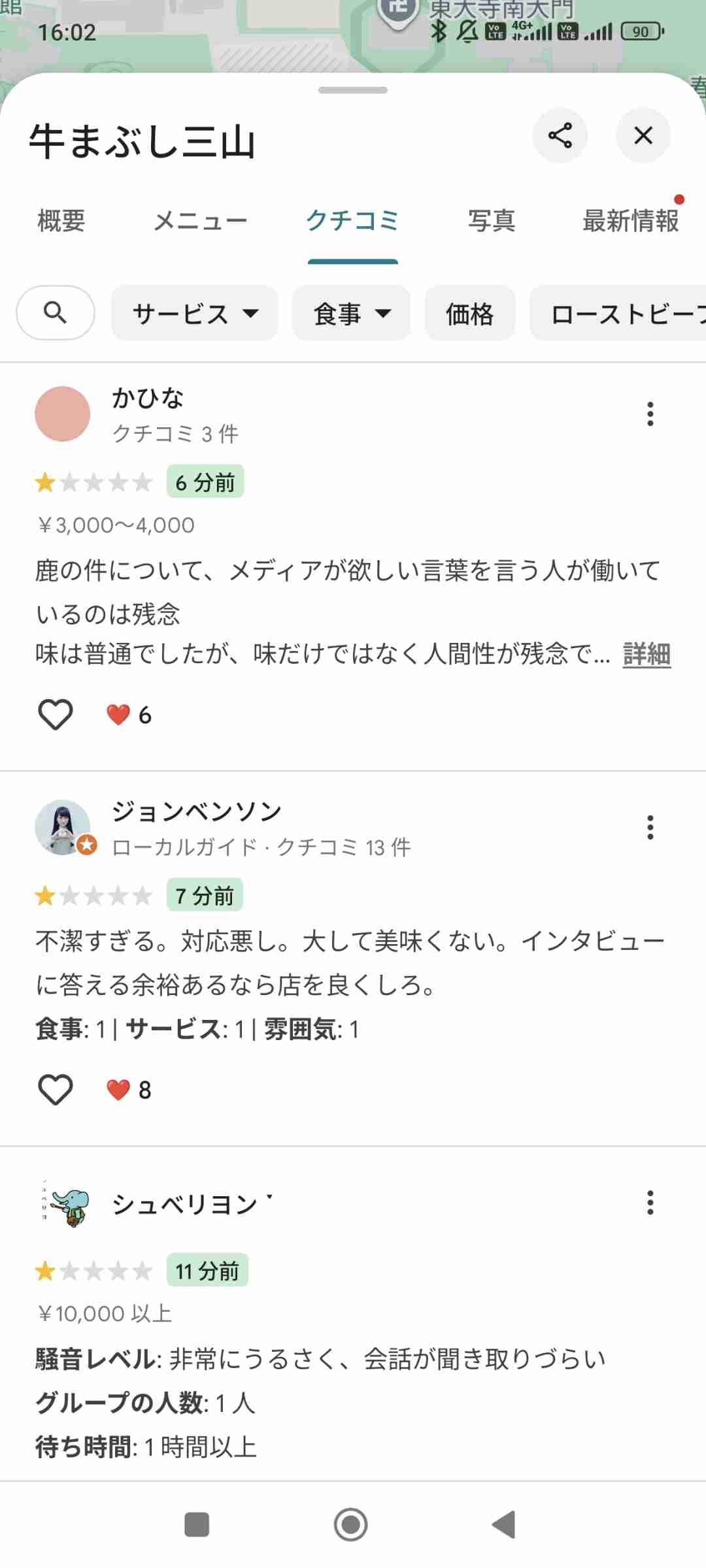Screen dimensions: 706x1568
Task: Like かひな's review
Action: (x=56, y=714)
